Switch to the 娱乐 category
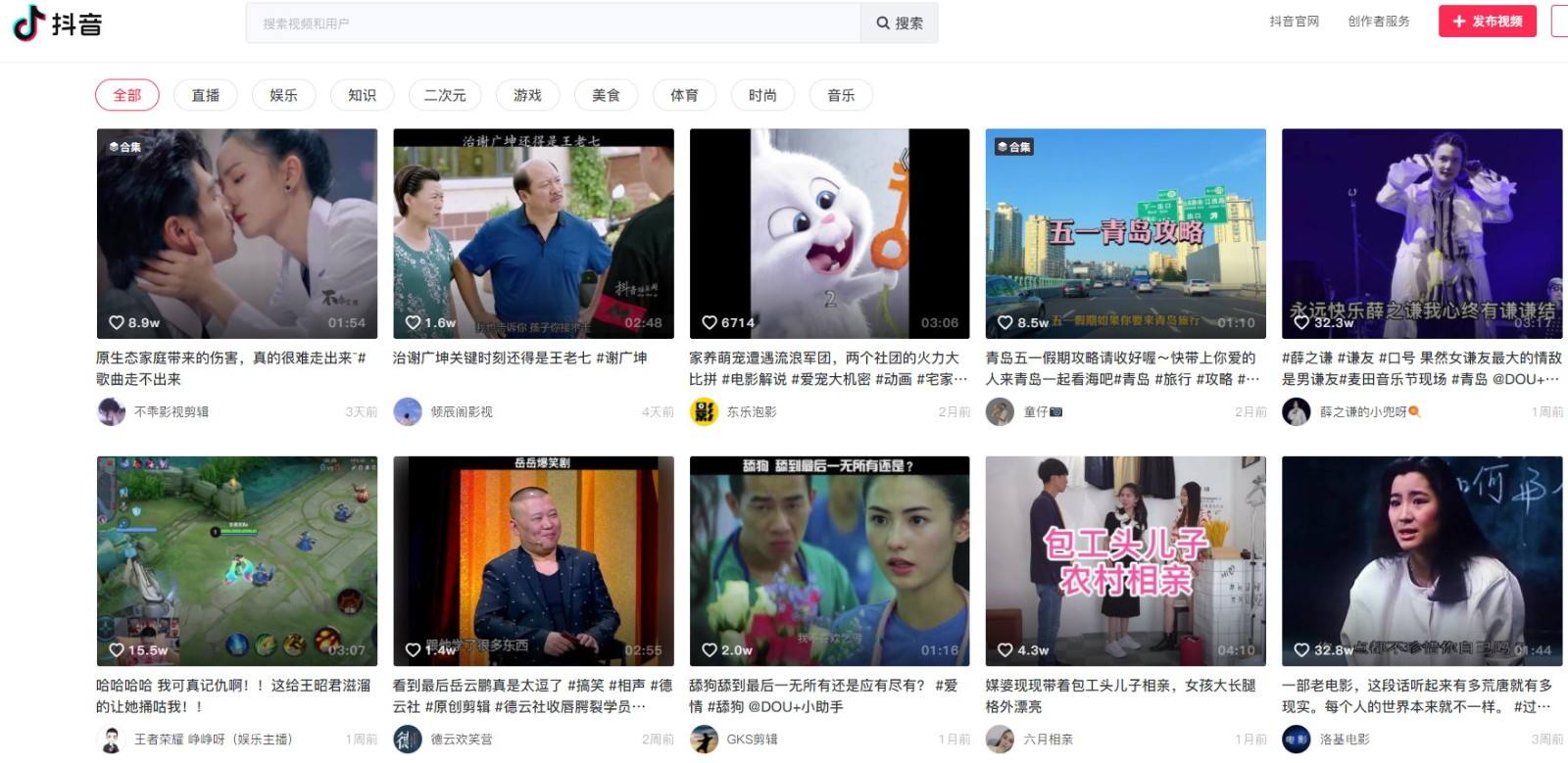This screenshot has height=763, width=1568. [284, 95]
